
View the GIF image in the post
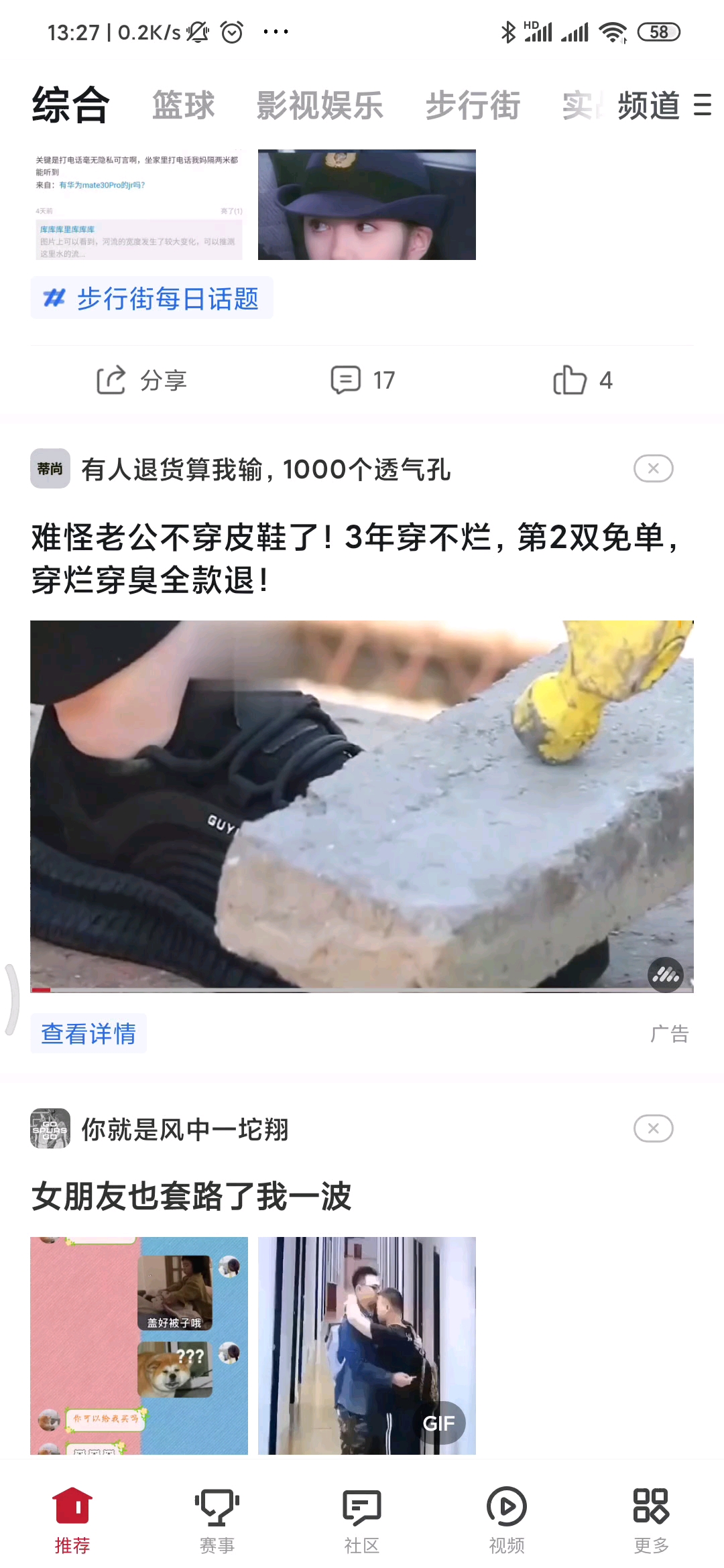click(x=367, y=1345)
